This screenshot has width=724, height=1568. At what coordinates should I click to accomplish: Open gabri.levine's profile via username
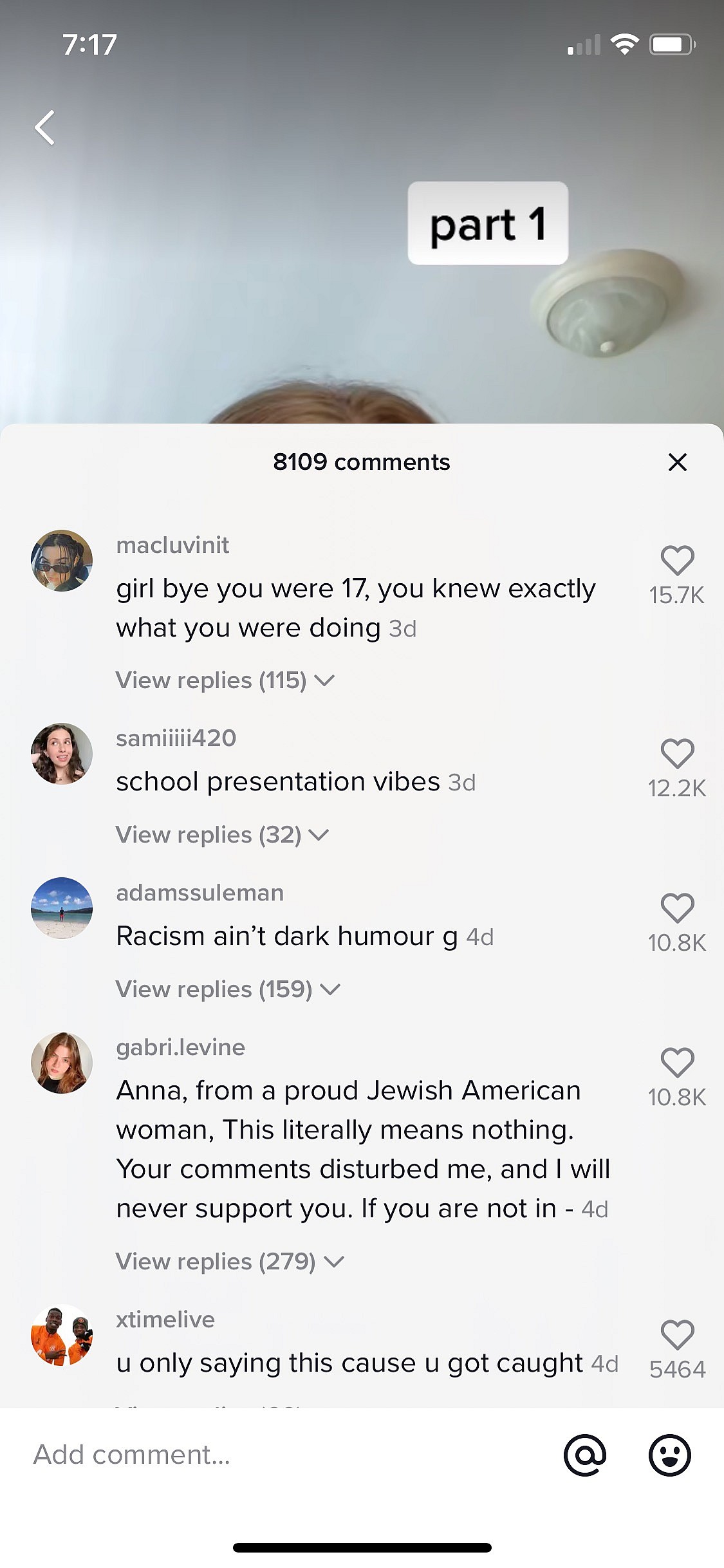[180, 1047]
